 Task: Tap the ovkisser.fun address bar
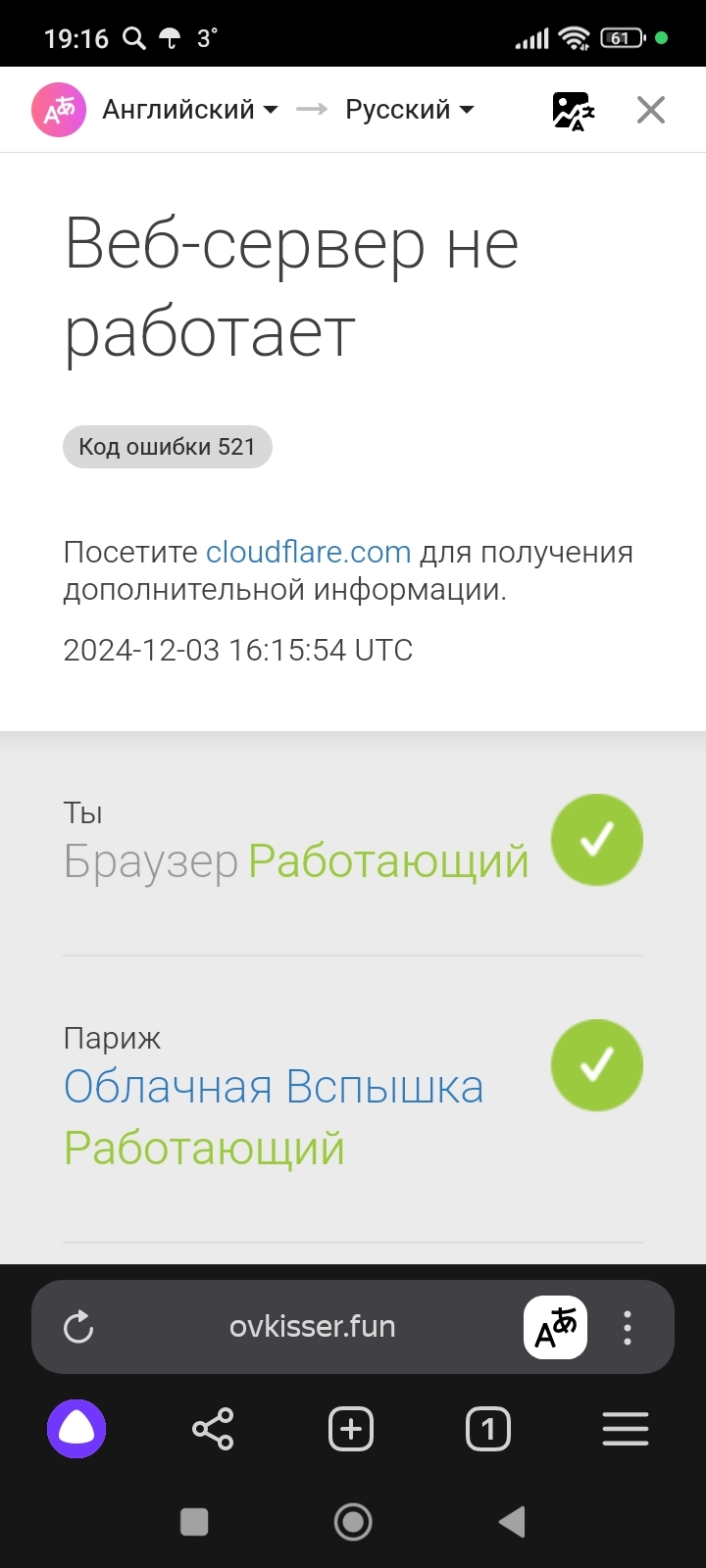(312, 1327)
